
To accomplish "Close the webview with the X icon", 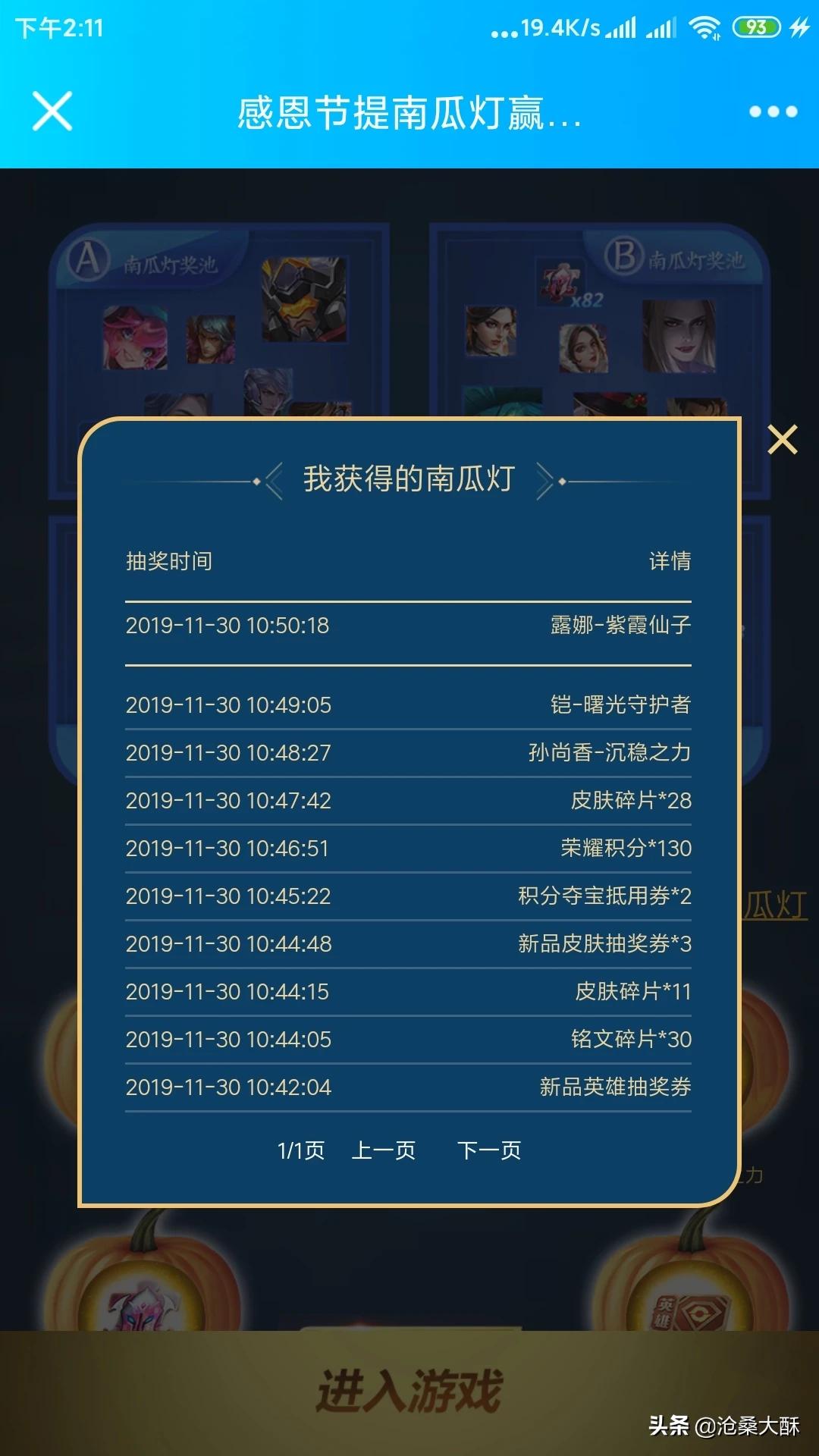I will [52, 111].
